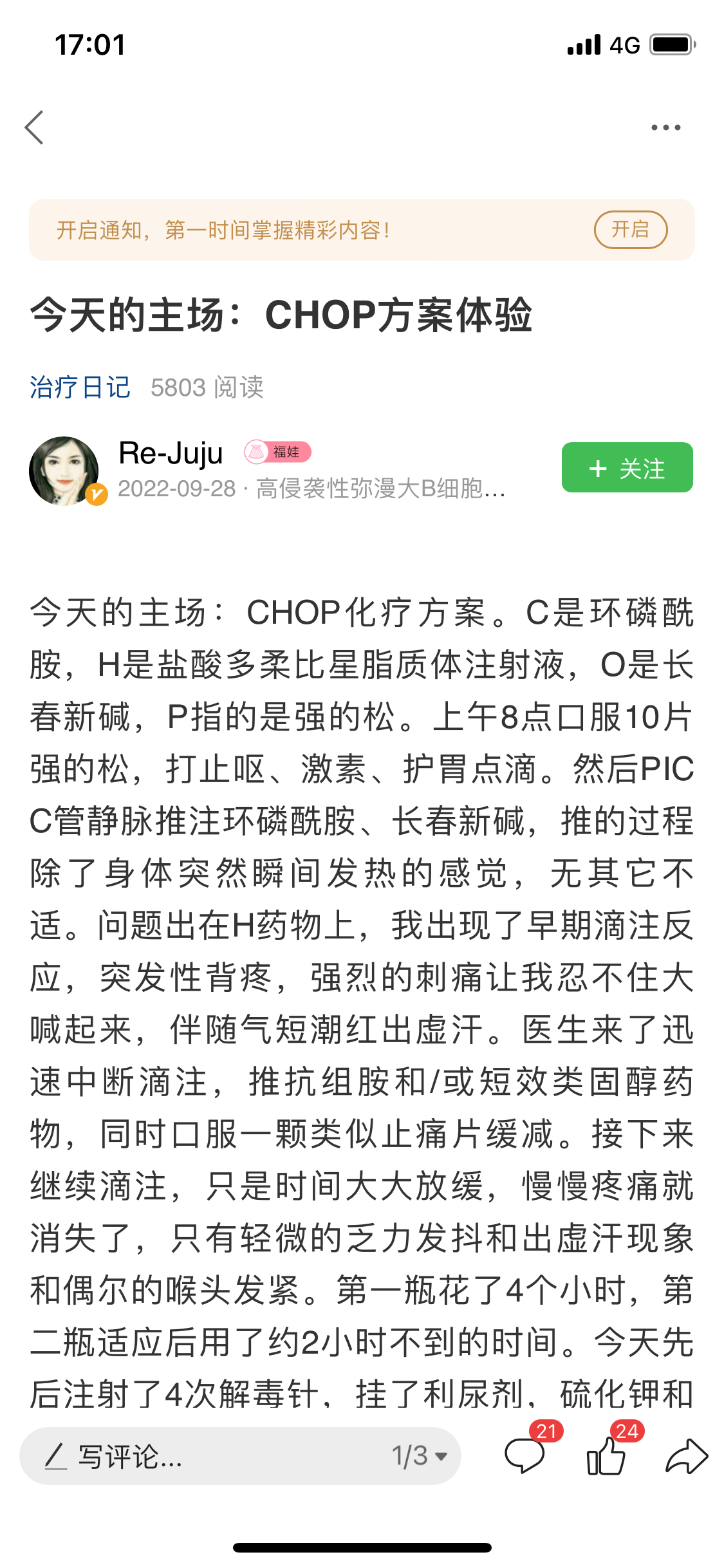Go back using the top-left arrow
Viewport: 724px width, 1568px height.
coord(35,127)
